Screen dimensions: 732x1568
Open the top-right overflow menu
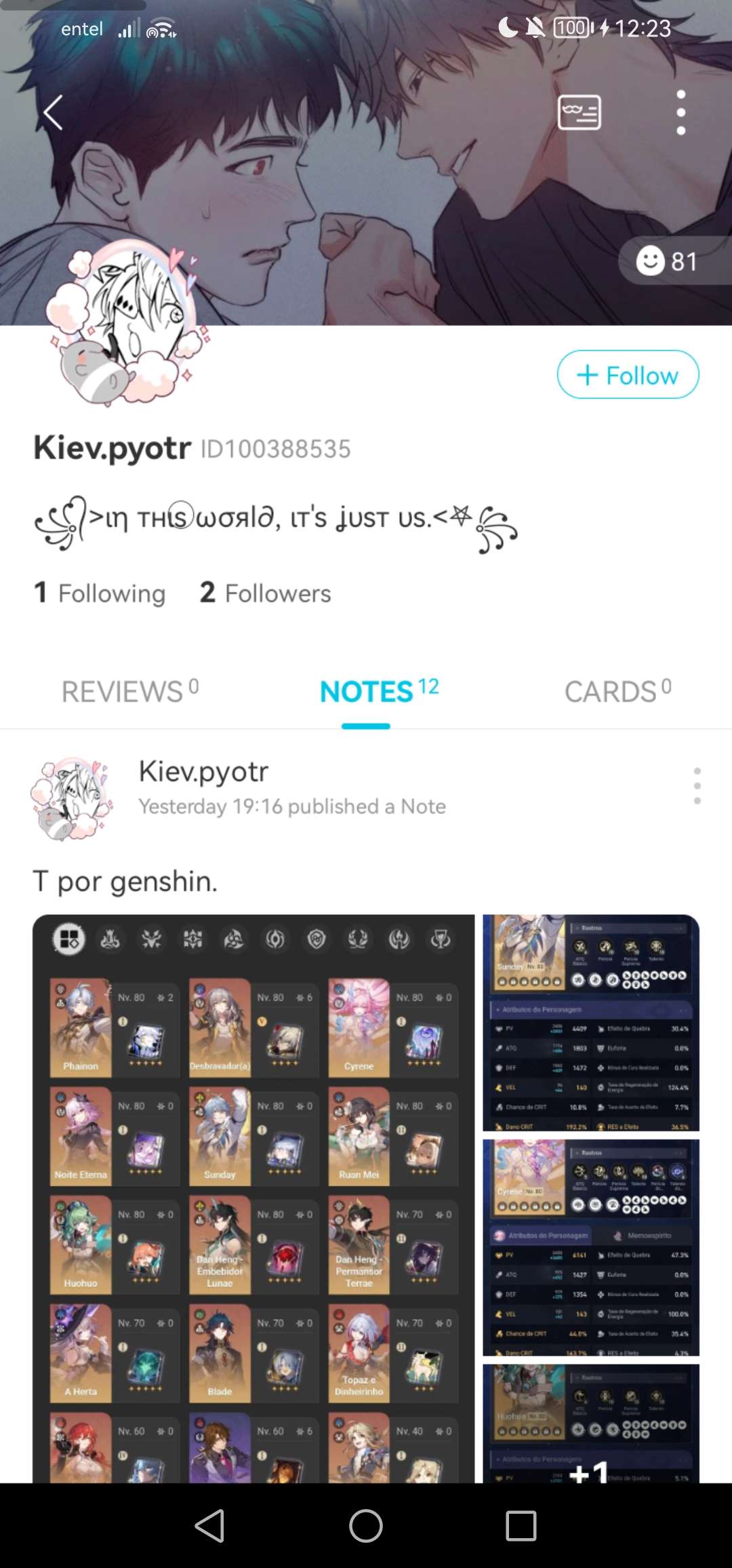(x=680, y=112)
